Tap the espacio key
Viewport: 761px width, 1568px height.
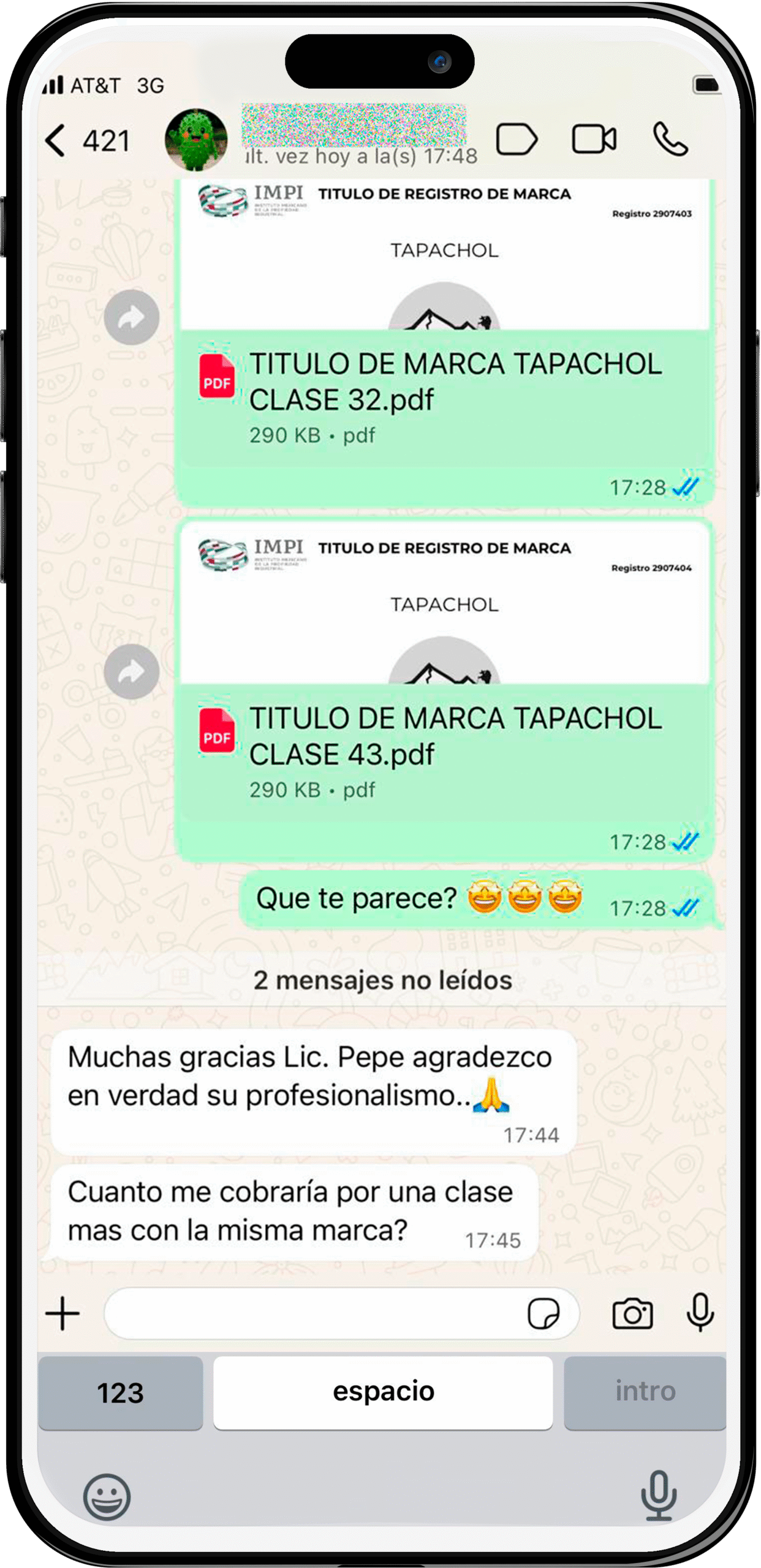tap(383, 1392)
